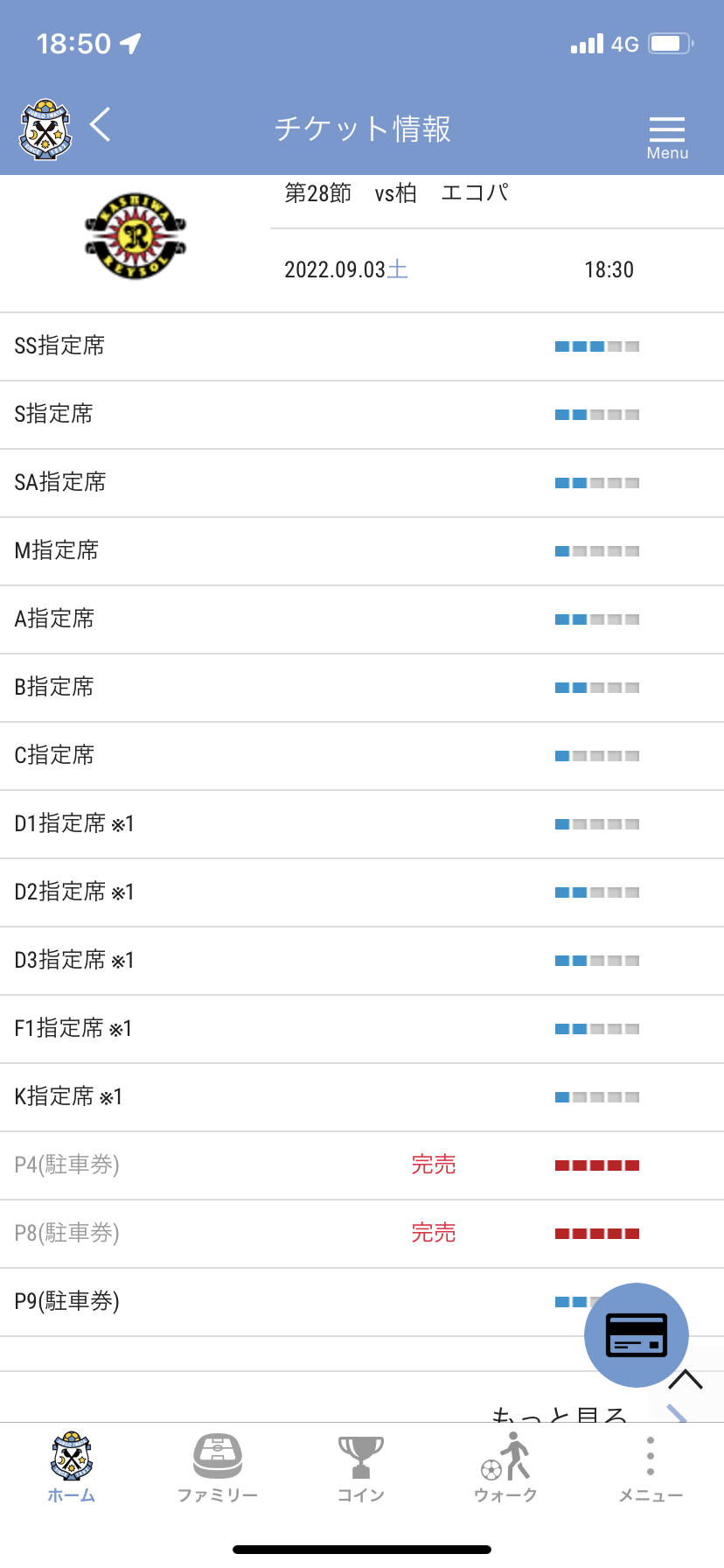Choose the SA指定席 ticket row
Image resolution: width=724 pixels, height=1568 pixels.
pos(362,483)
